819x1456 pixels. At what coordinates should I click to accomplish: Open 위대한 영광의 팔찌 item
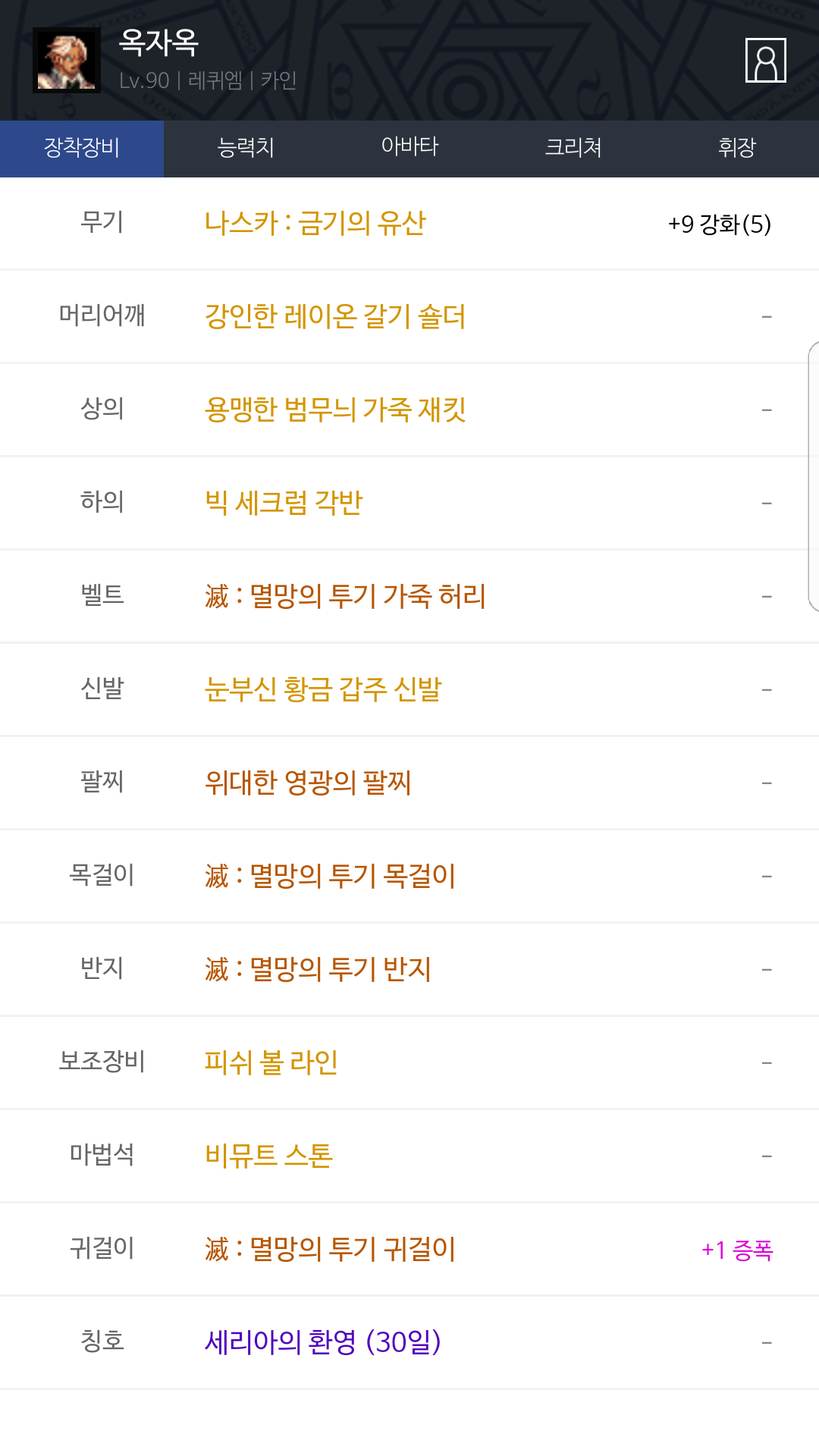click(409, 783)
